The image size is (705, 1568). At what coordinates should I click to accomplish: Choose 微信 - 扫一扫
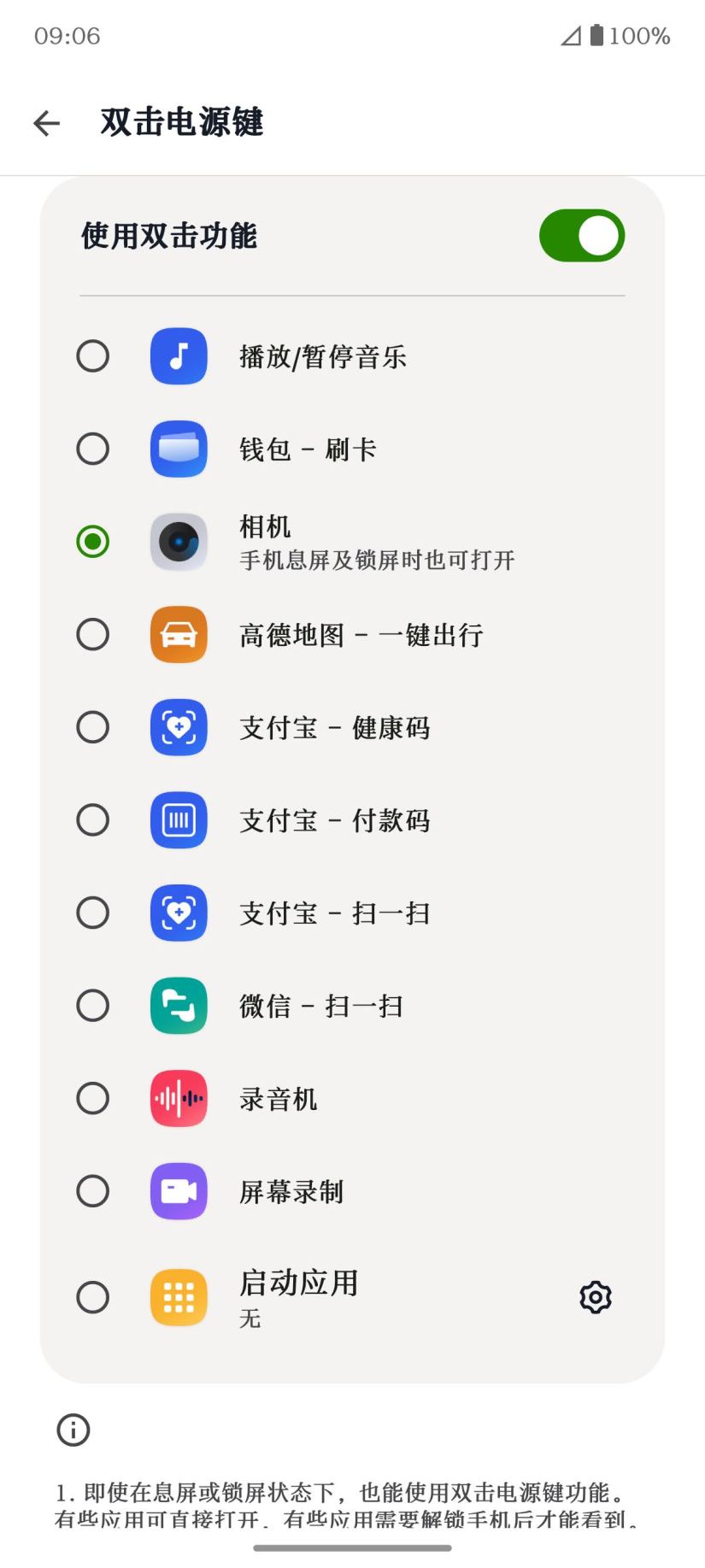[x=93, y=1006]
